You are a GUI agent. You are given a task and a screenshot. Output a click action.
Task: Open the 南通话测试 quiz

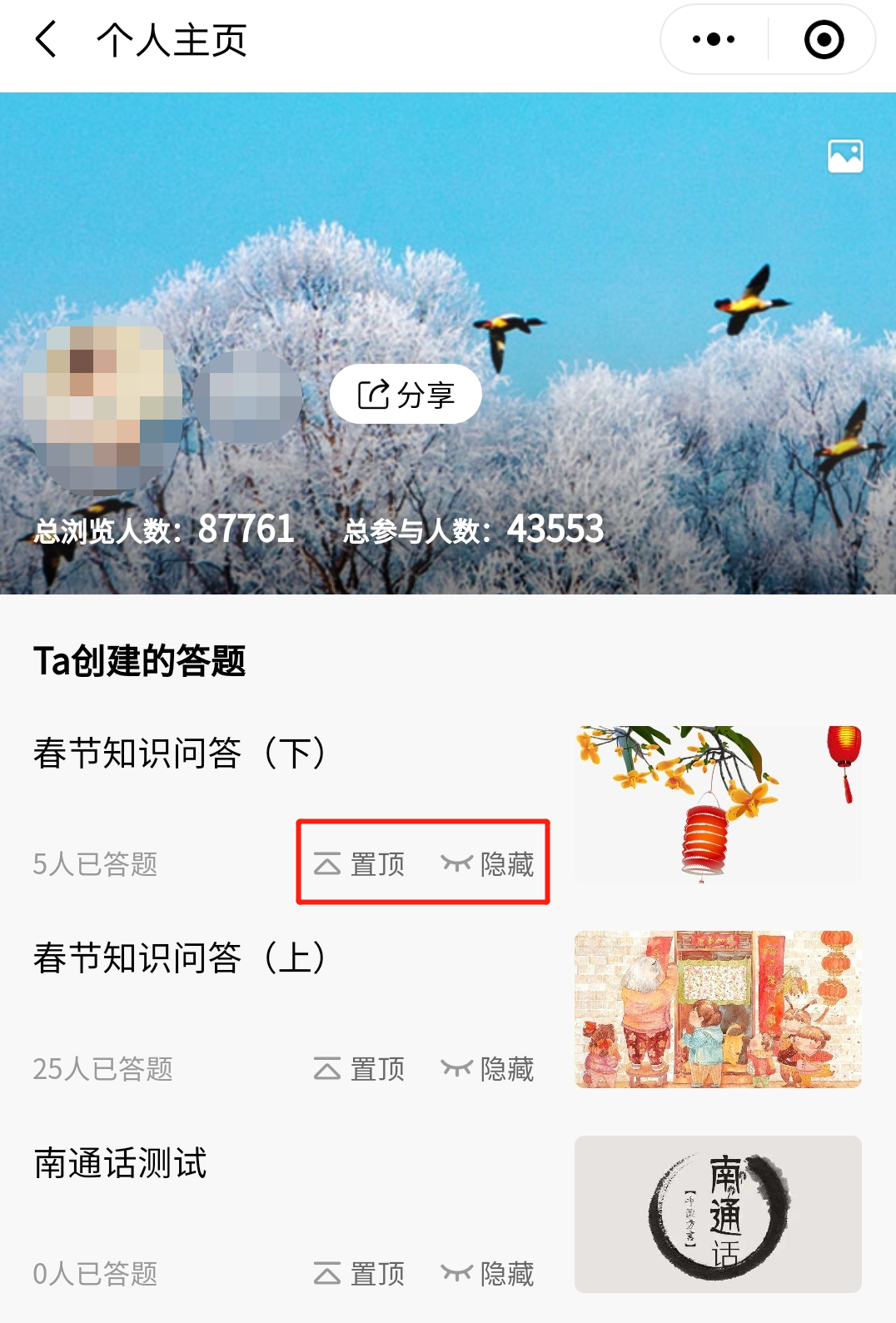pos(121,1163)
